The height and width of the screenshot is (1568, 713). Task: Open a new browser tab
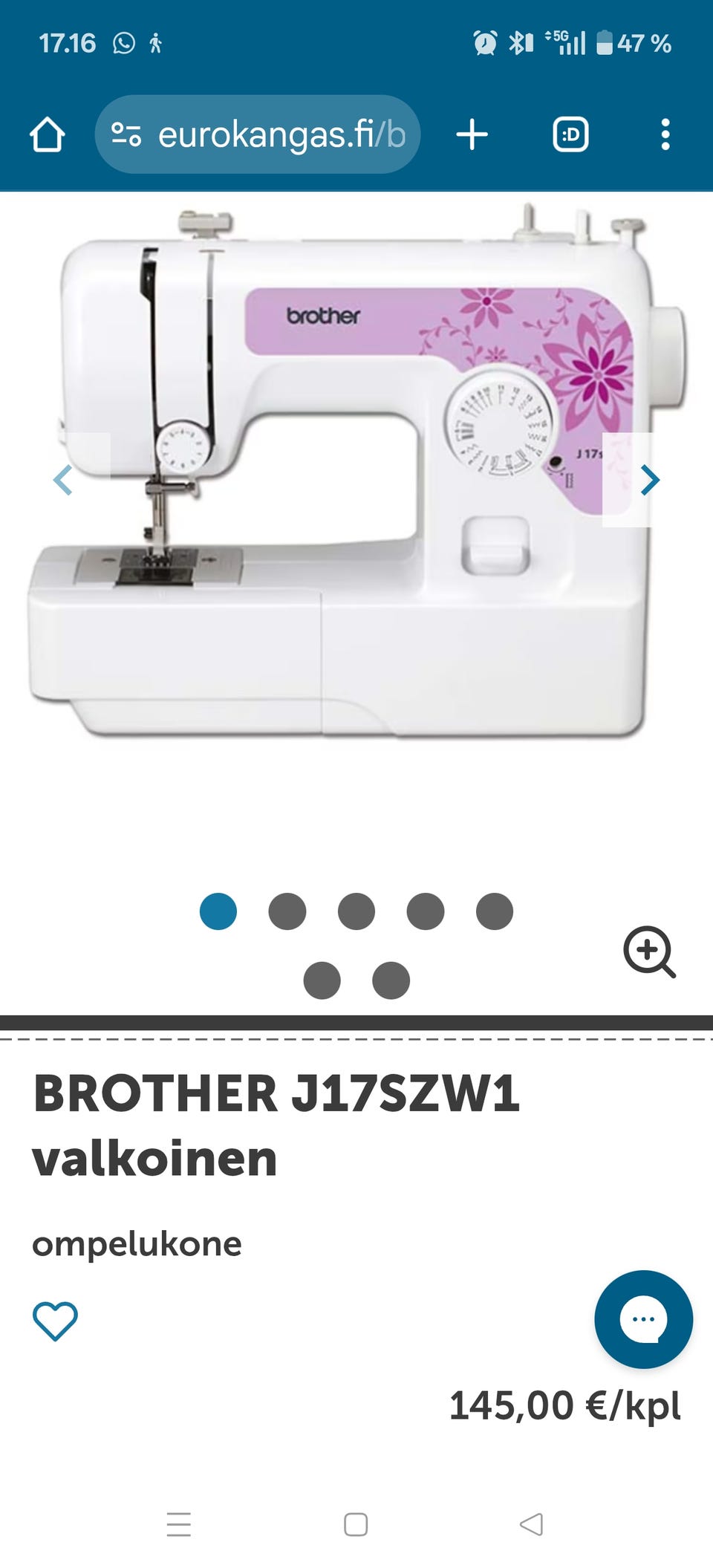tap(472, 135)
